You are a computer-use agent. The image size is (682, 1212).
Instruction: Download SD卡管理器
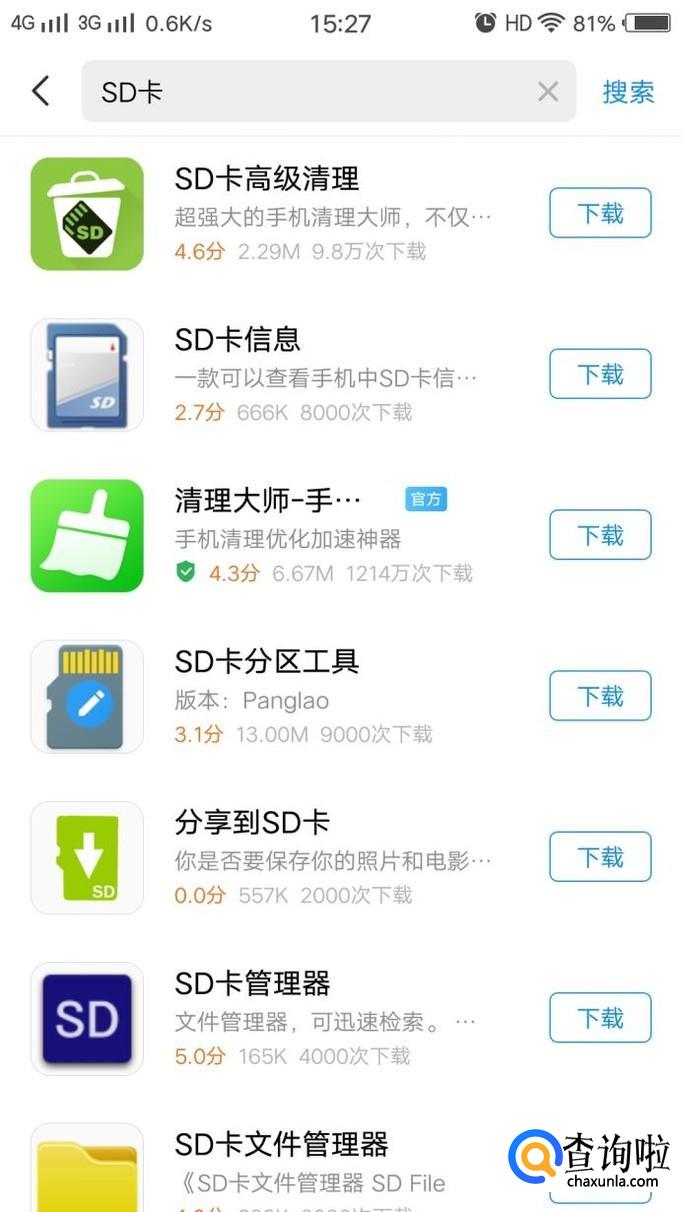click(600, 1018)
